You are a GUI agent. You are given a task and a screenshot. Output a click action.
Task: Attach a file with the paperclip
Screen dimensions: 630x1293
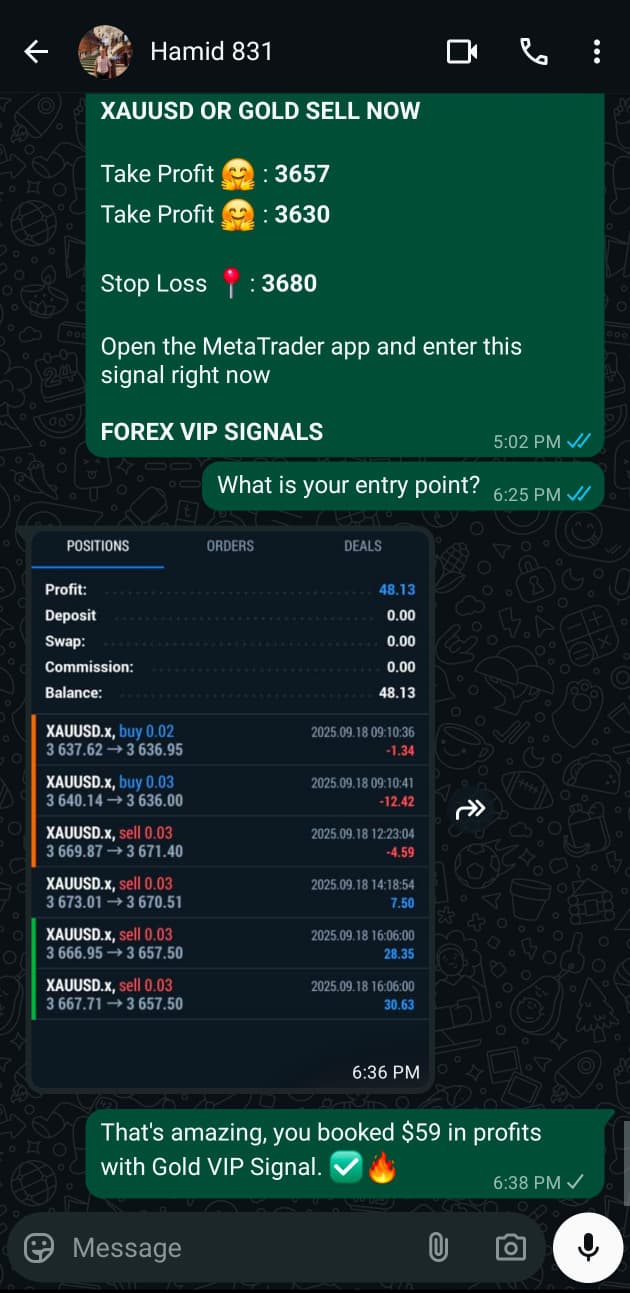click(x=437, y=1247)
